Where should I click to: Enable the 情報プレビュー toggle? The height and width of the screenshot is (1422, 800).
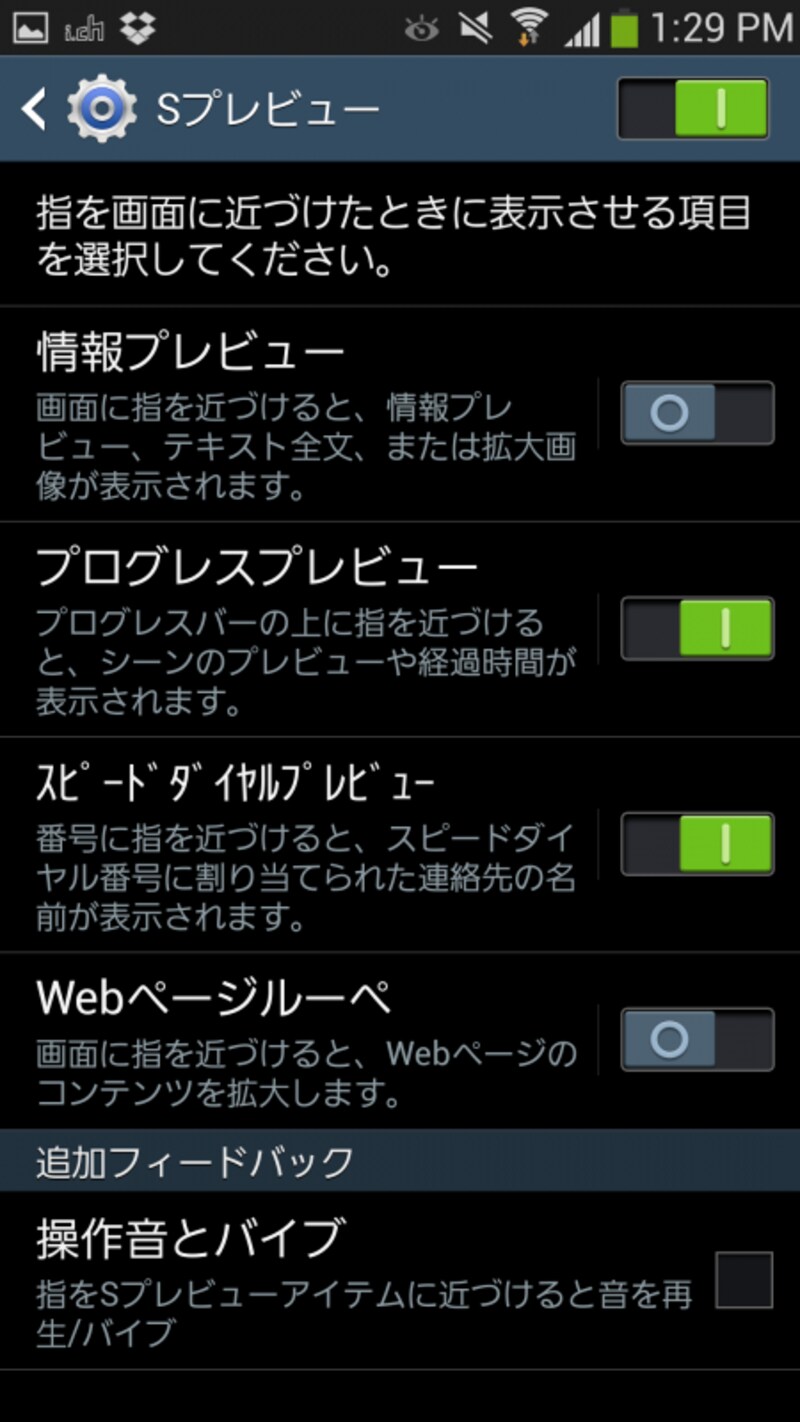(697, 413)
